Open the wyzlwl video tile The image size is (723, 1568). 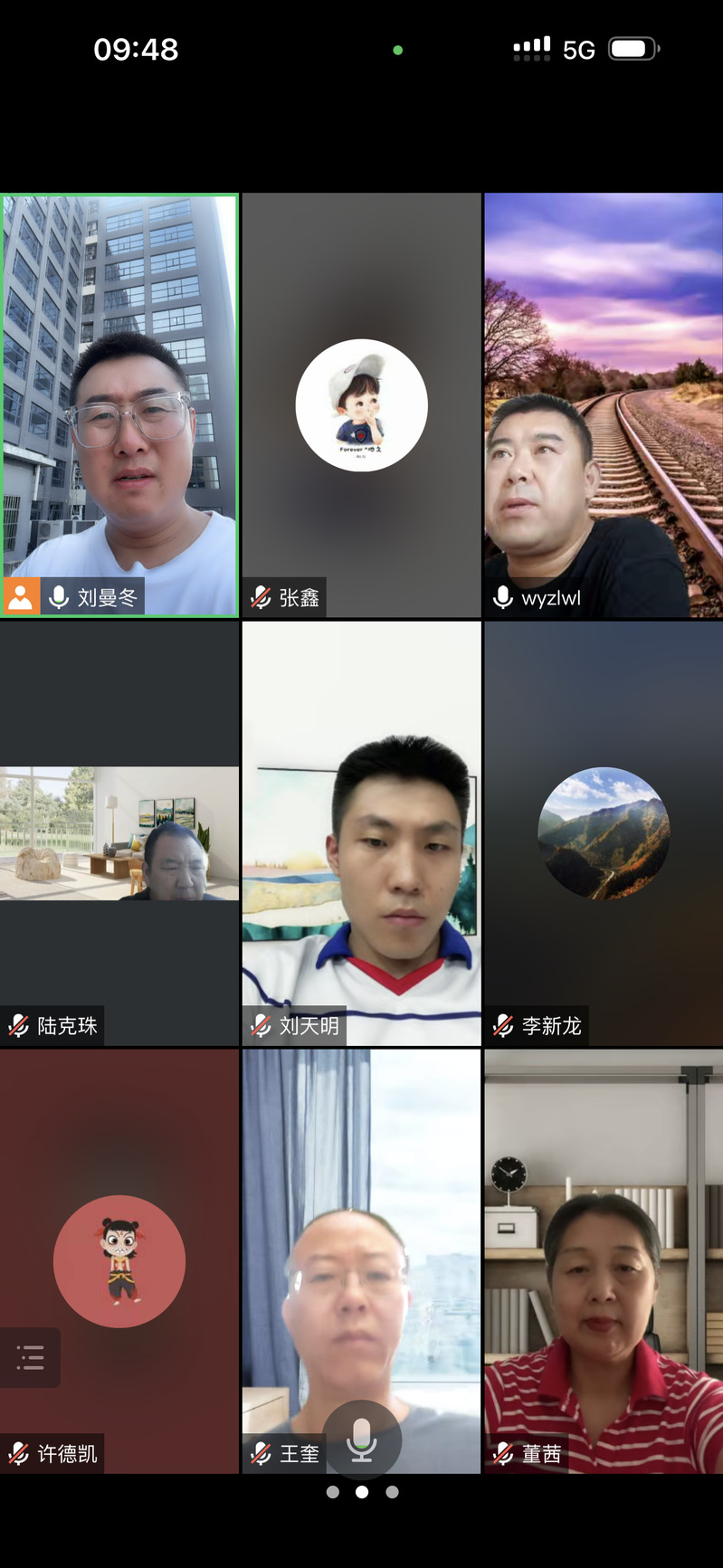[x=604, y=404]
